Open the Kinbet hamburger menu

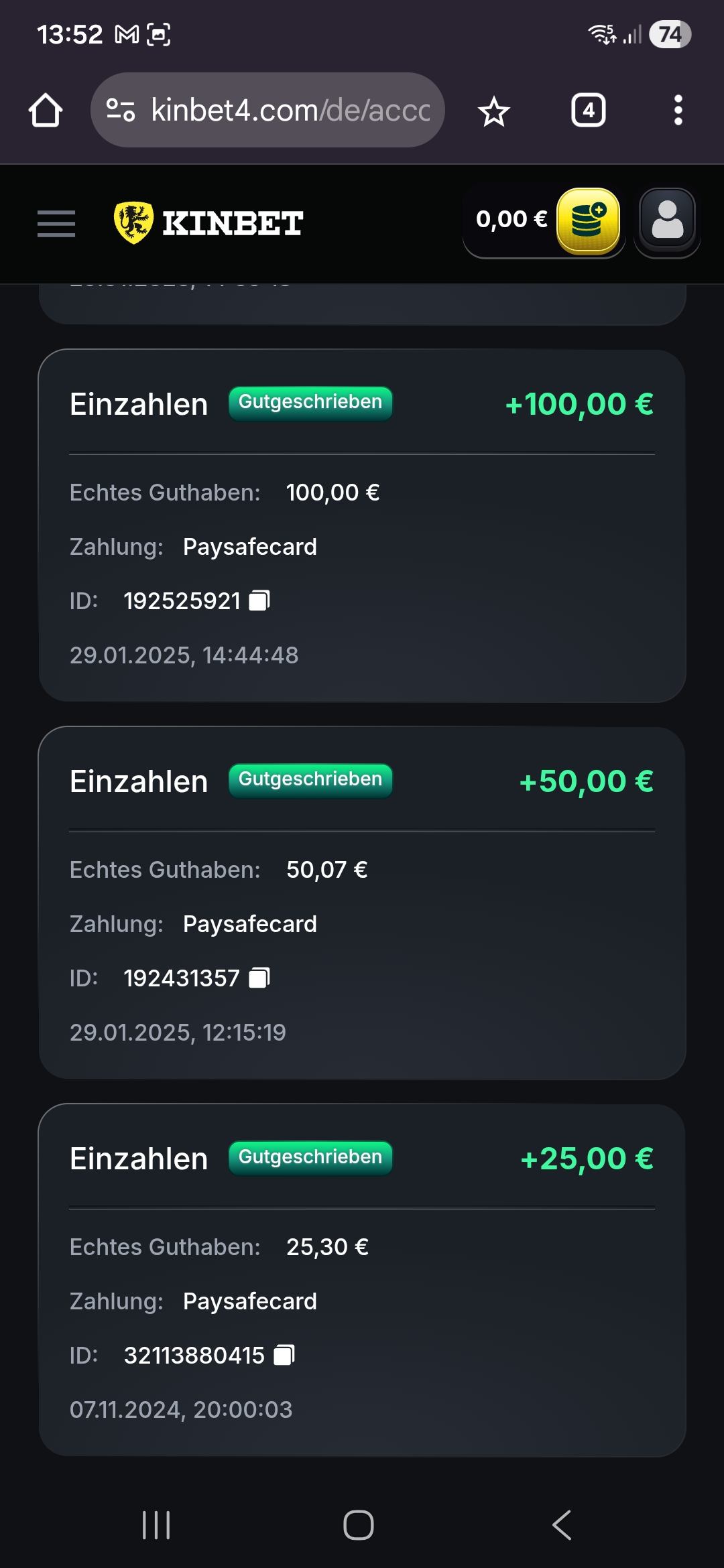[x=56, y=223]
